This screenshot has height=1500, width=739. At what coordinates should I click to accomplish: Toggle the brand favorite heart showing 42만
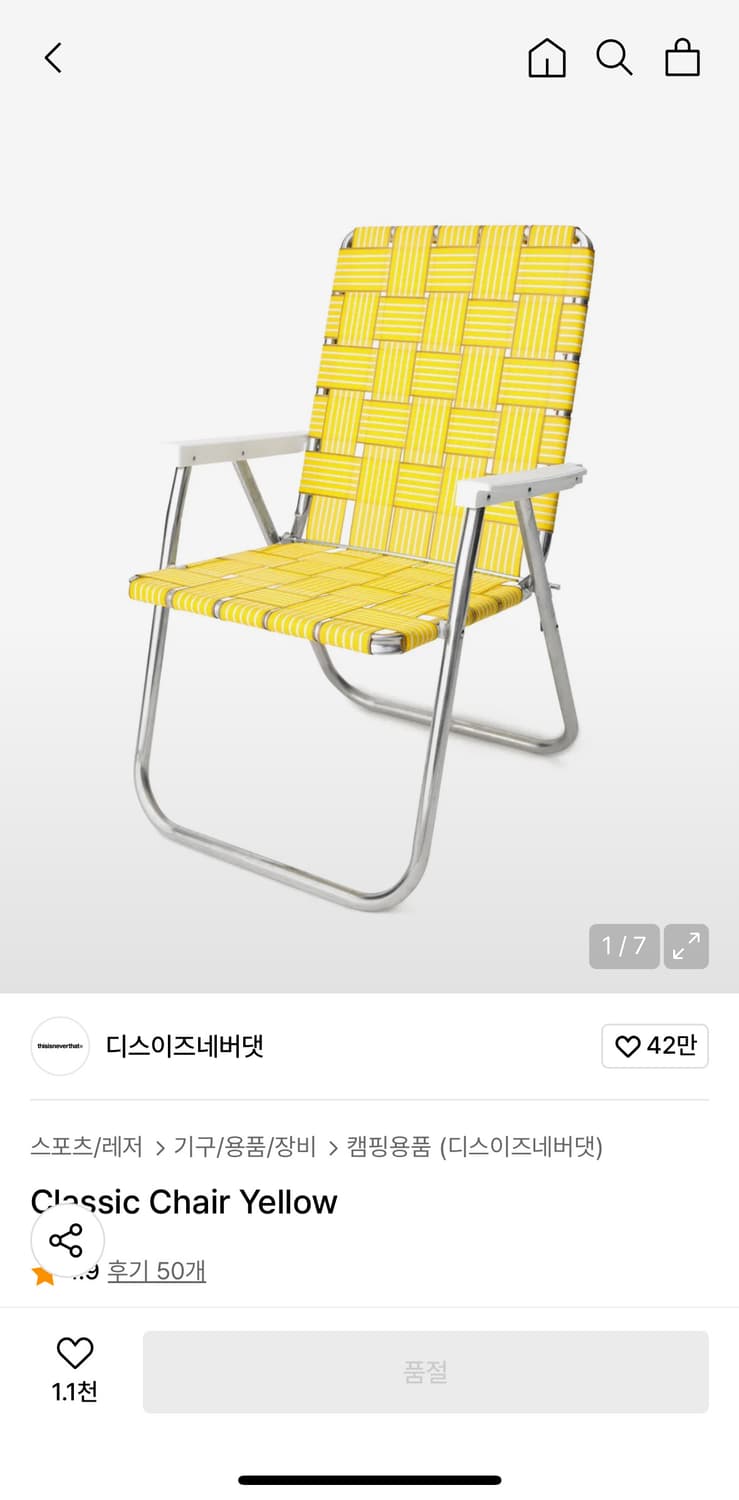pyautogui.click(x=655, y=1046)
